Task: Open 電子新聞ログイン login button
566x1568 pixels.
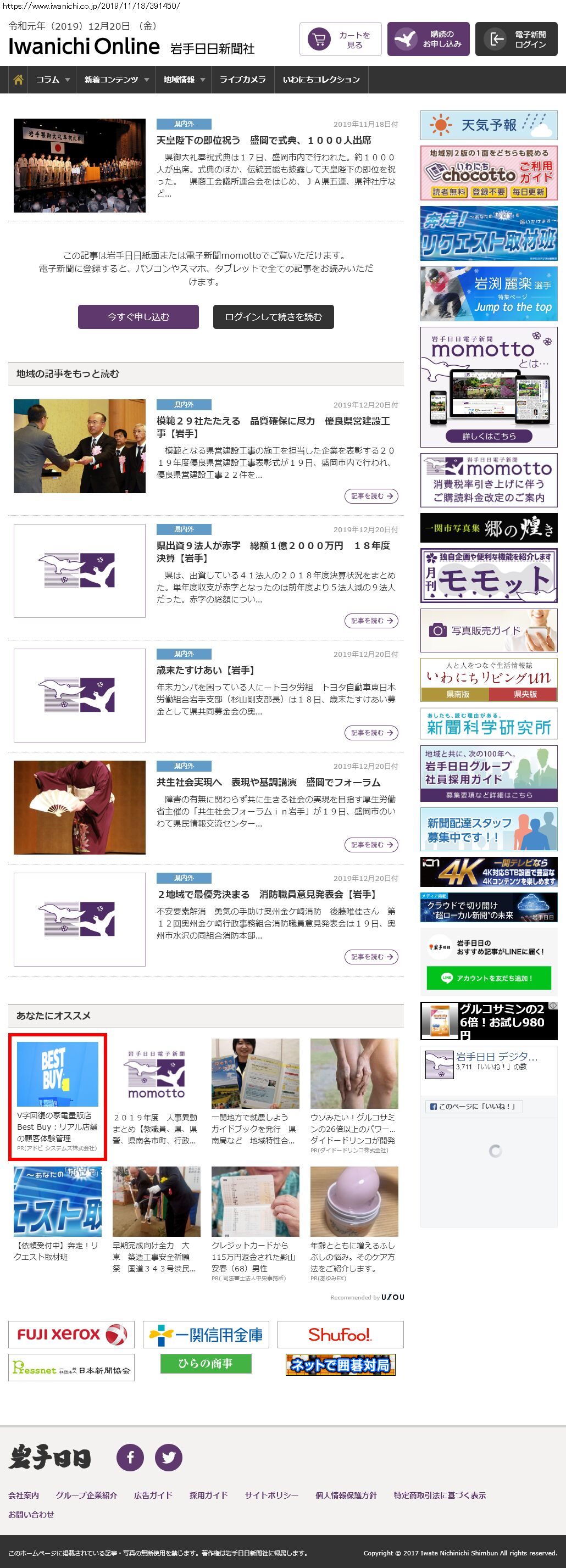Action: coord(515,40)
